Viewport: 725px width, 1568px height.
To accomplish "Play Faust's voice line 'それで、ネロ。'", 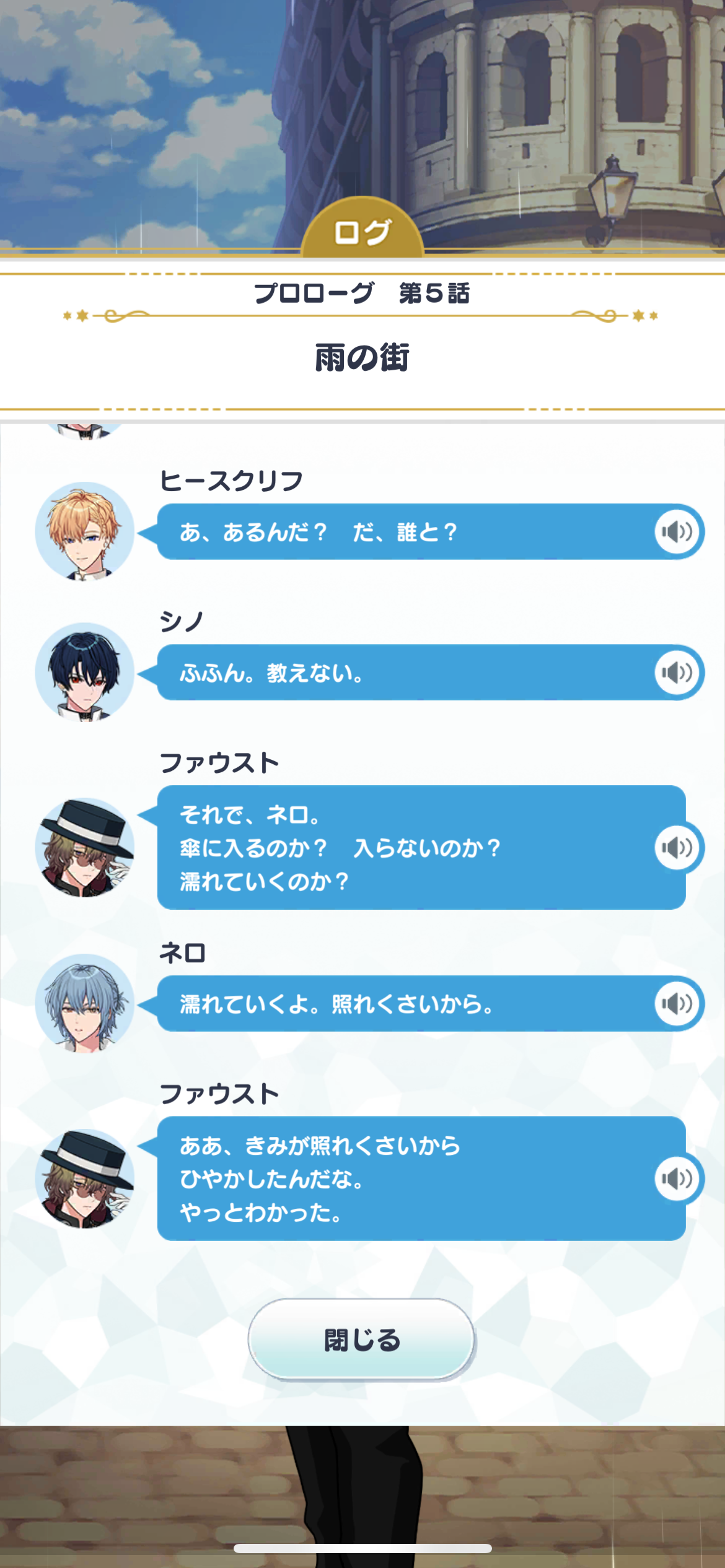I will point(677,847).
